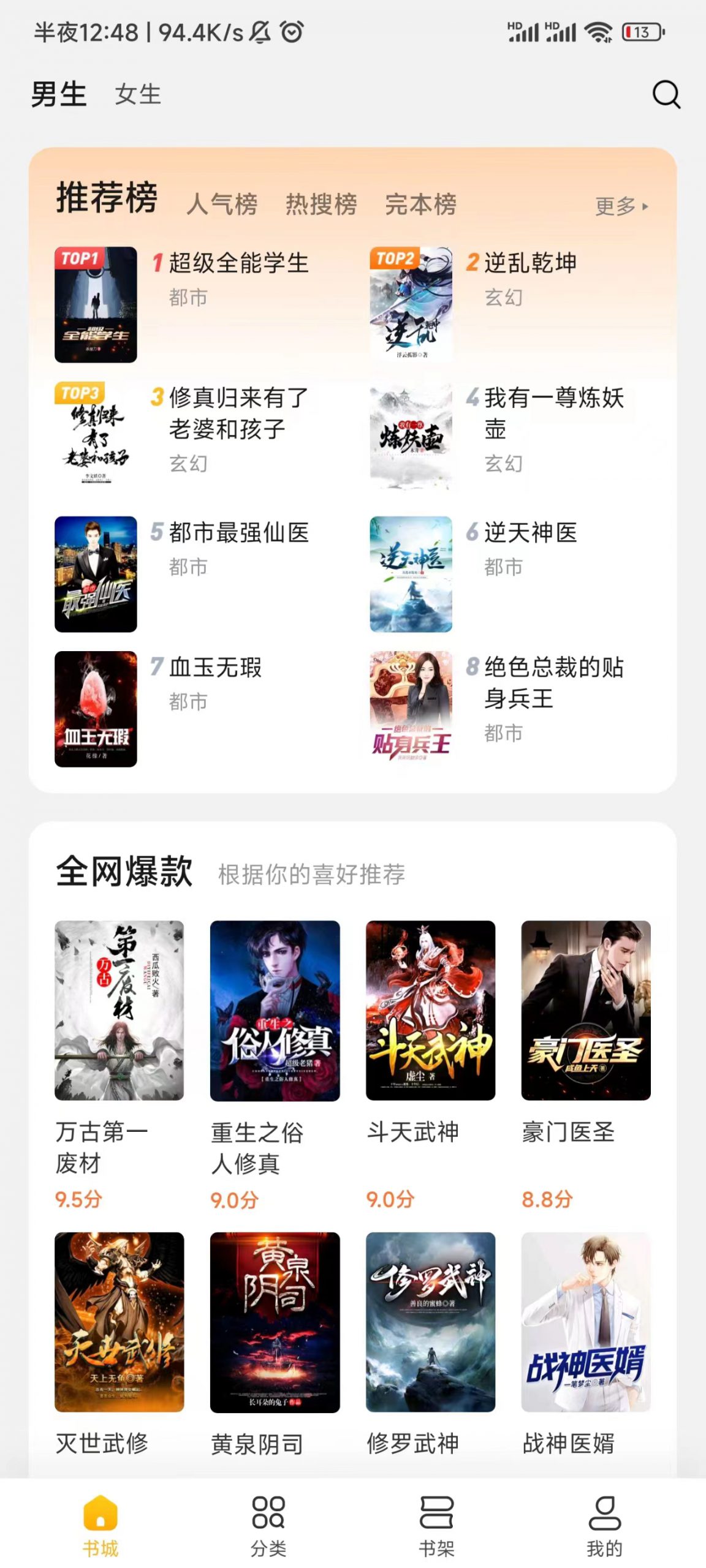Switch to the 女生 section tab
Image resolution: width=706 pixels, height=1568 pixels.
point(139,95)
